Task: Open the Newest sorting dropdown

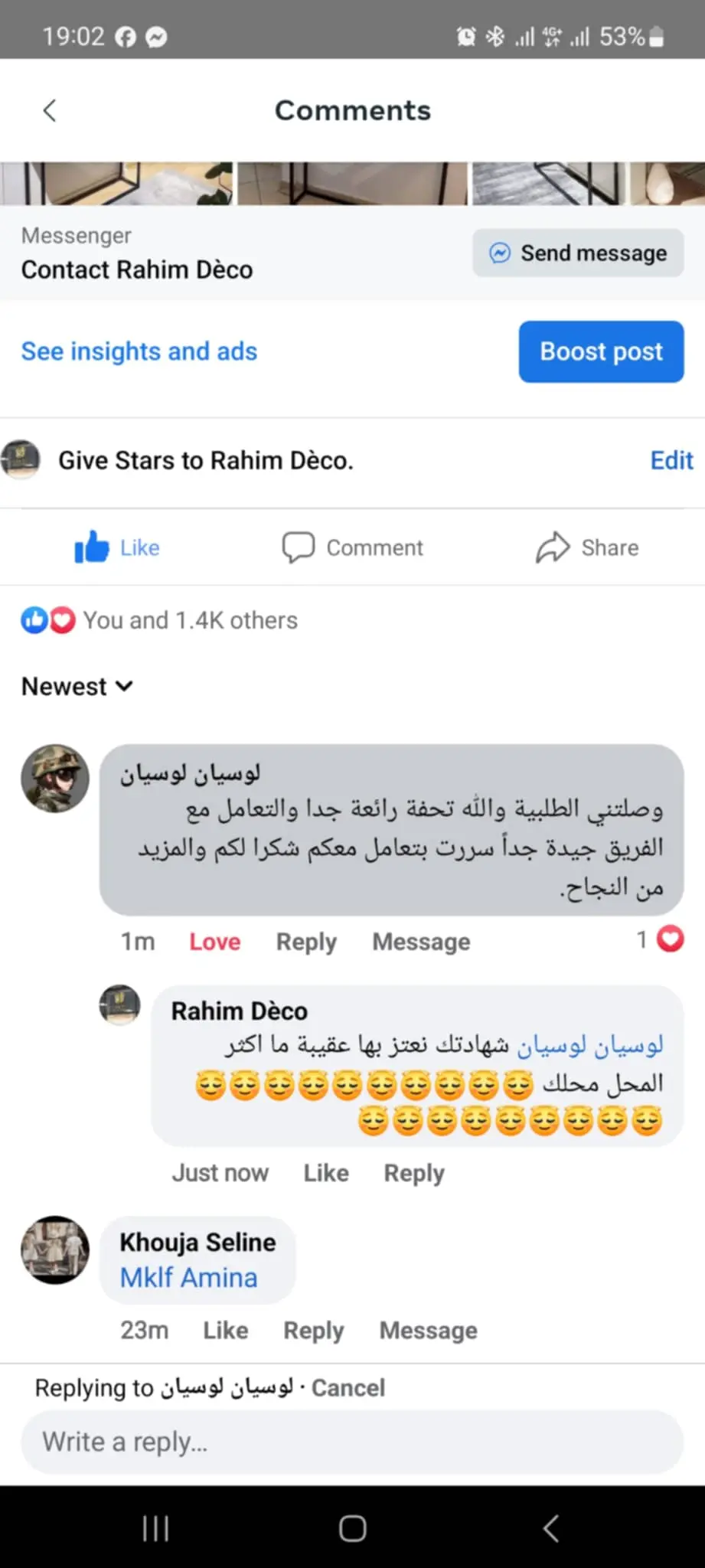Action: coord(77,687)
